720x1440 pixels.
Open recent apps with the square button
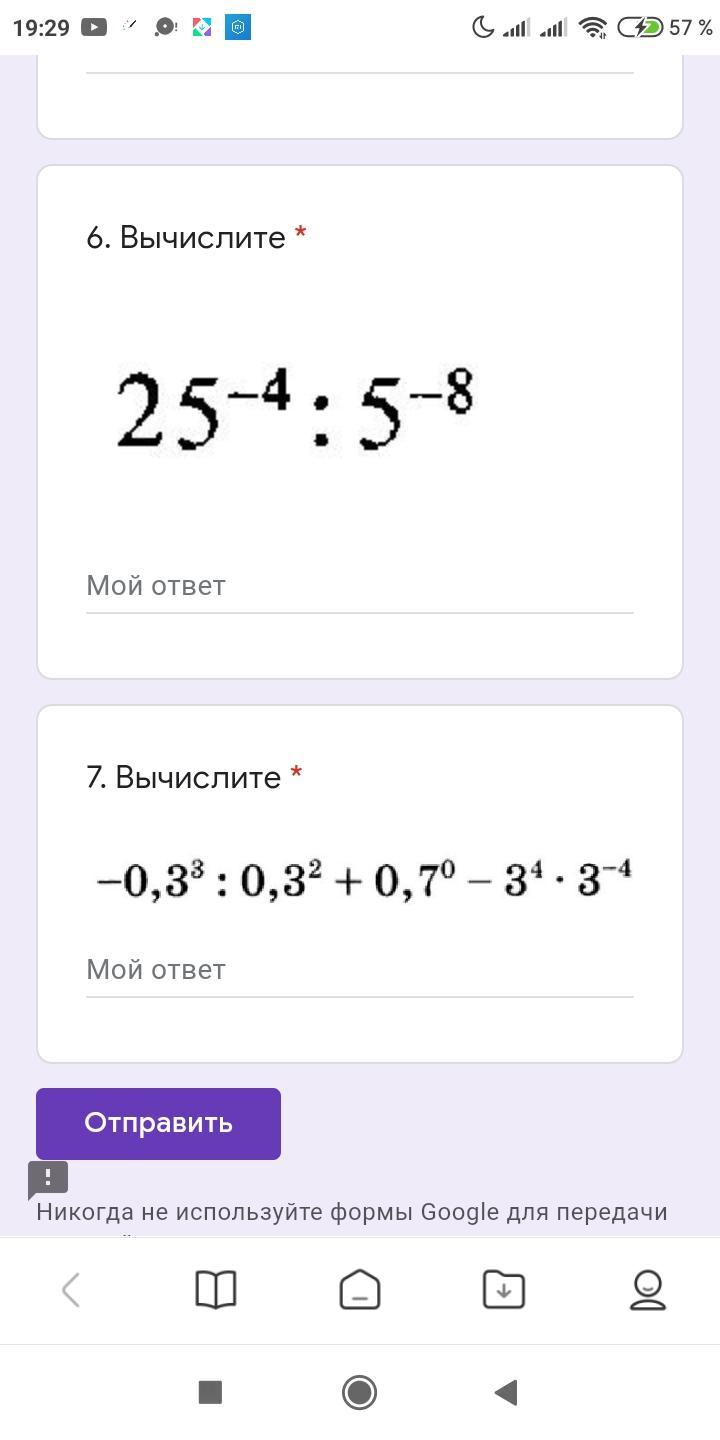tap(210, 1392)
